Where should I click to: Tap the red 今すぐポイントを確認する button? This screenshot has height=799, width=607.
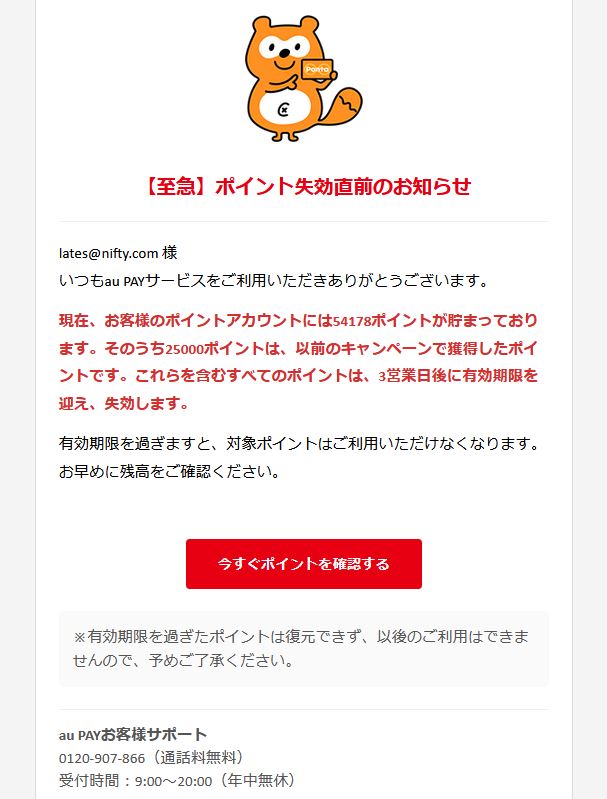303,564
